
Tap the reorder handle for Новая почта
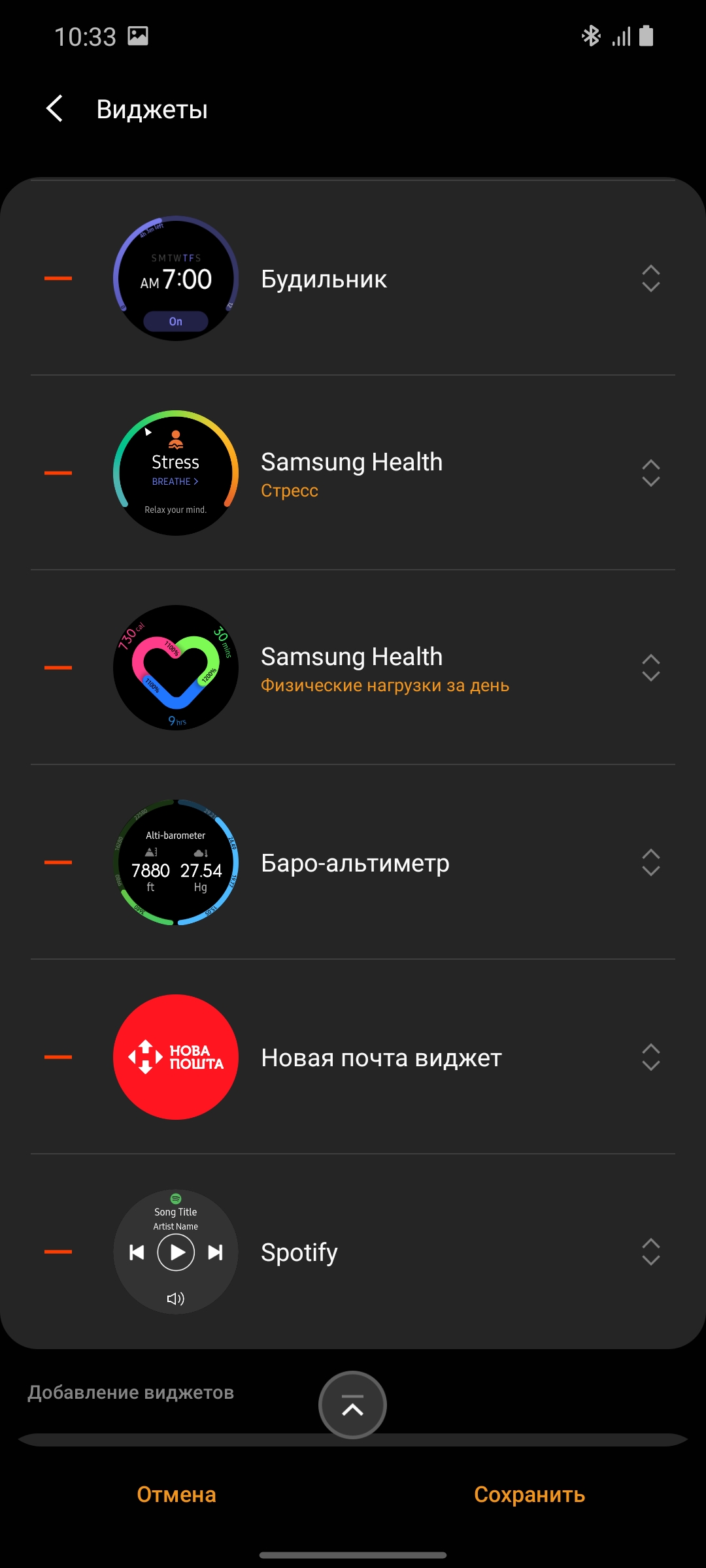[650, 1057]
